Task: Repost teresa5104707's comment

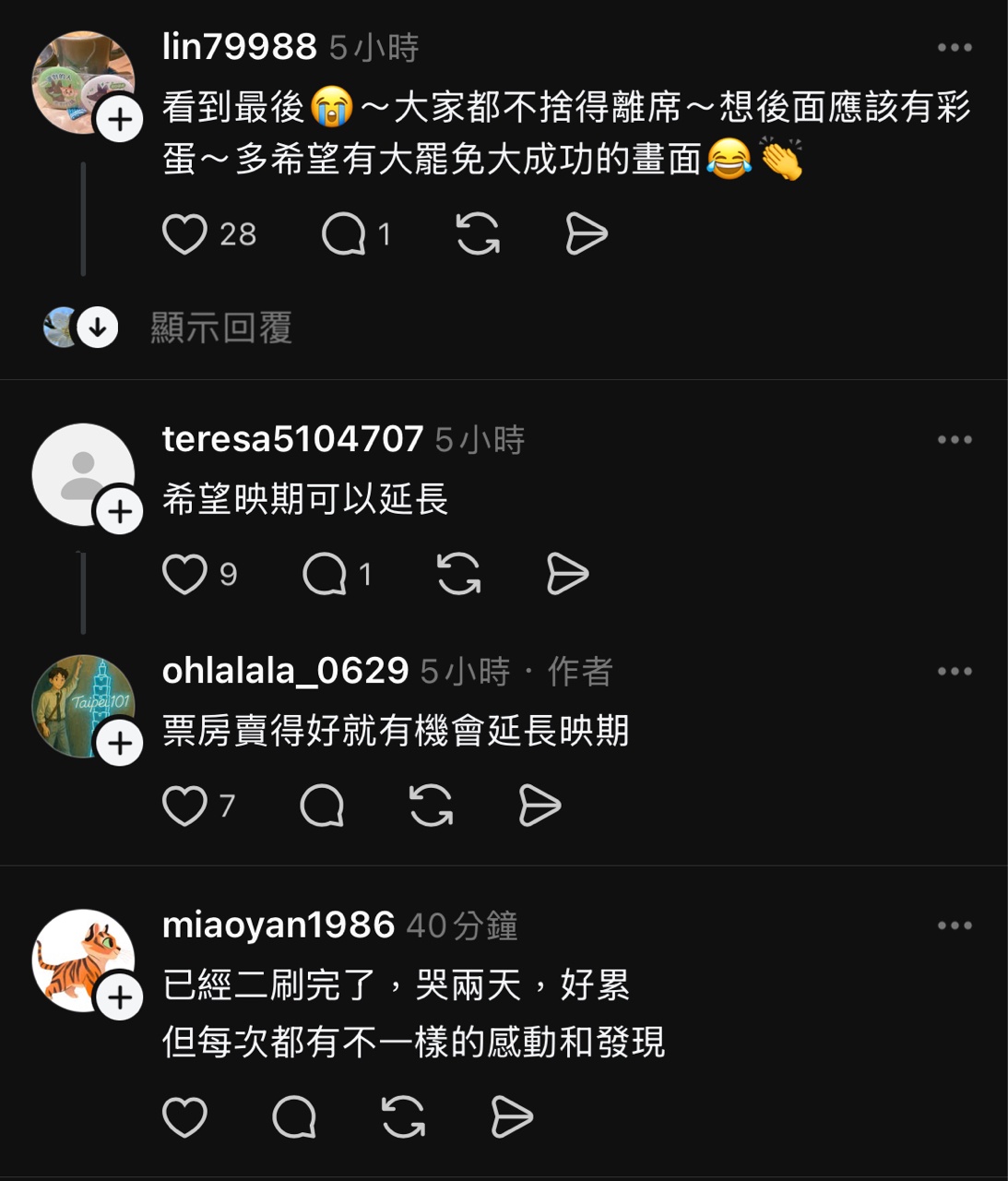Action: 458,574
